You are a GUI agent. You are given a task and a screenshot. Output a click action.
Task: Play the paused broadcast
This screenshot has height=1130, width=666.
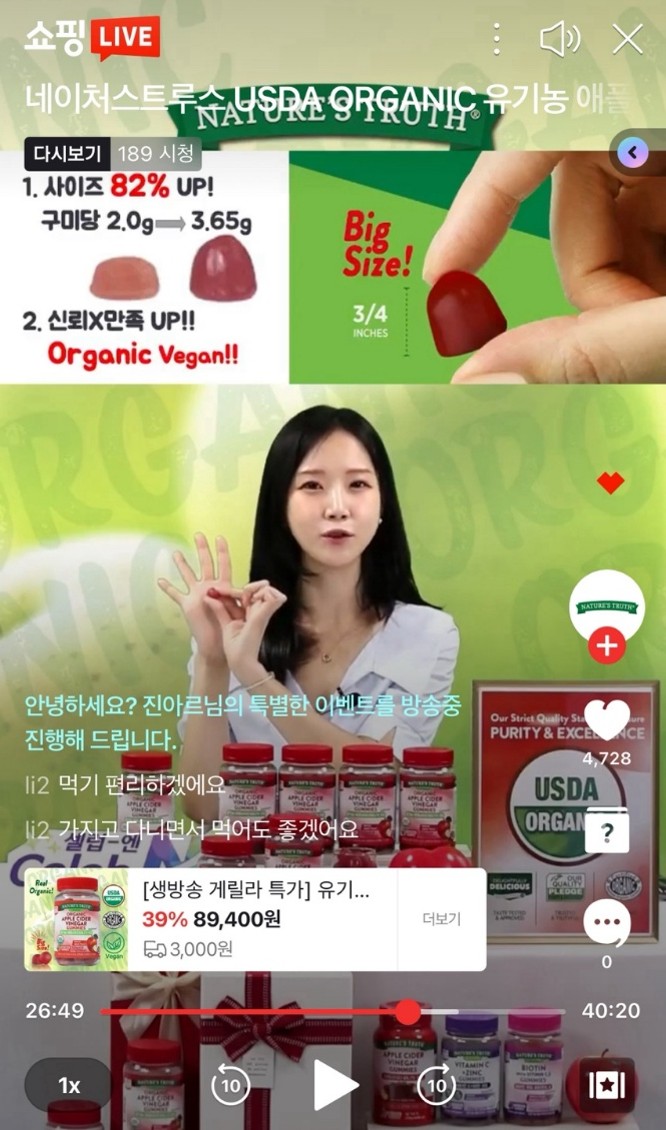tap(333, 1085)
